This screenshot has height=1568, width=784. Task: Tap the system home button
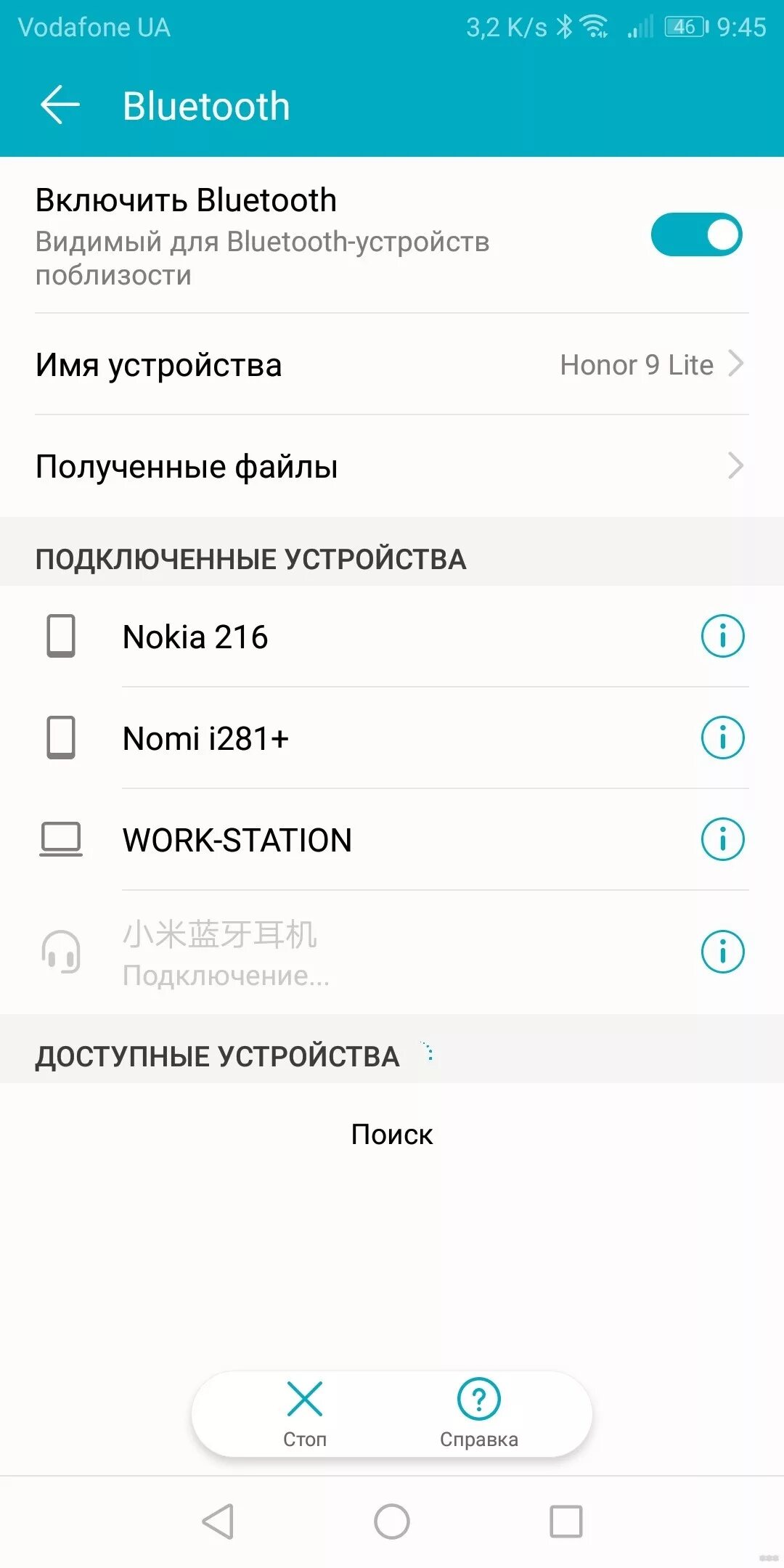click(x=392, y=1522)
